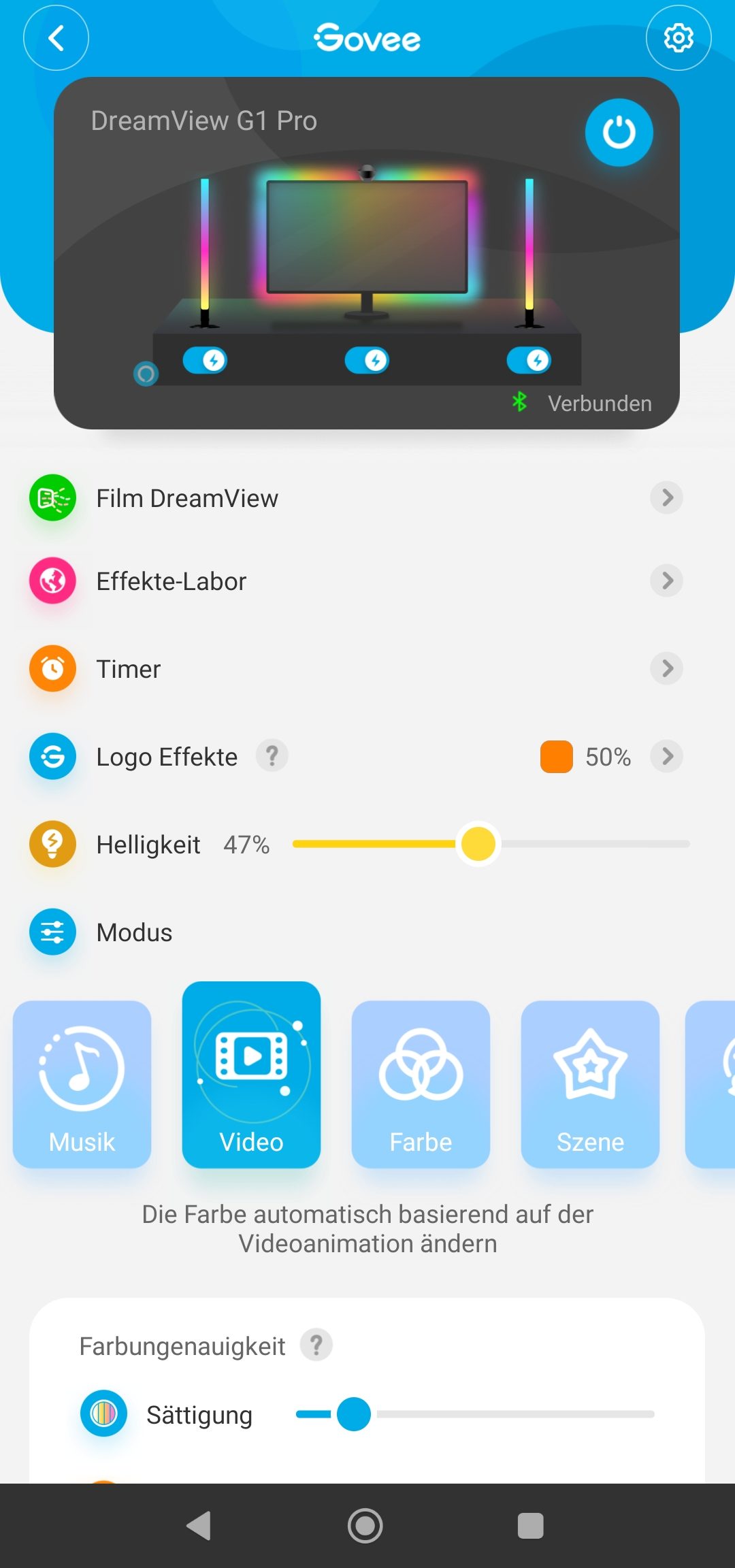Toggle the monitor backlight switch

point(367,360)
